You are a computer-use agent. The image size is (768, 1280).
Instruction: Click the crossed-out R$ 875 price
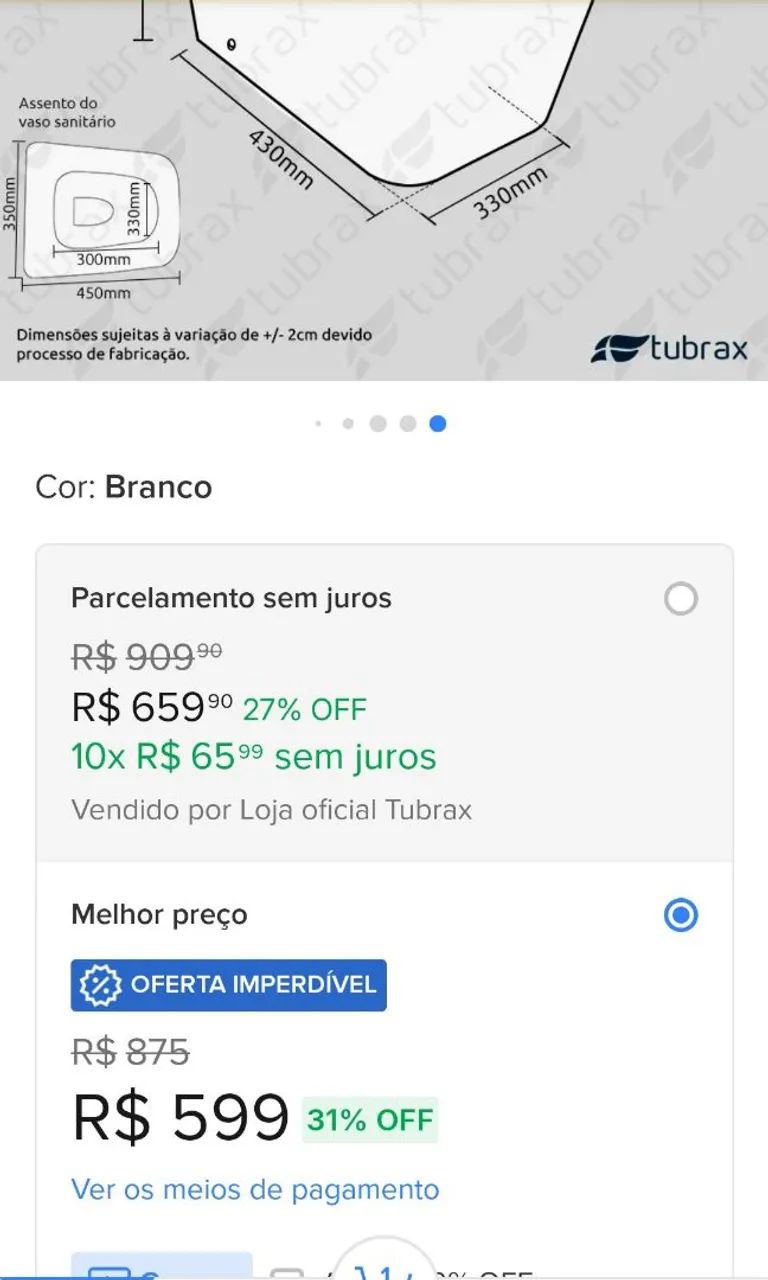(x=130, y=1052)
